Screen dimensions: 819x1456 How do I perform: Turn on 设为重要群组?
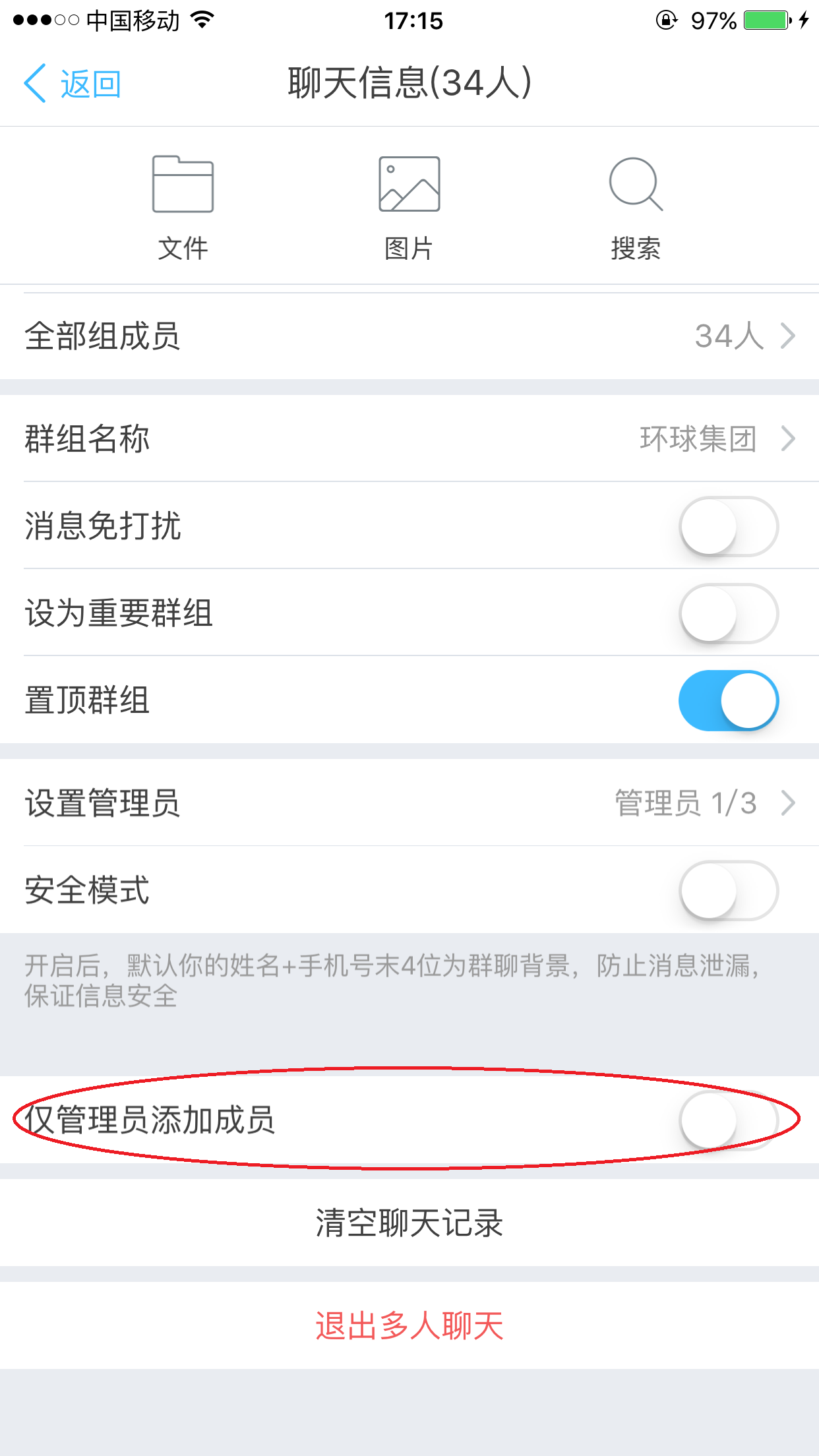click(728, 613)
